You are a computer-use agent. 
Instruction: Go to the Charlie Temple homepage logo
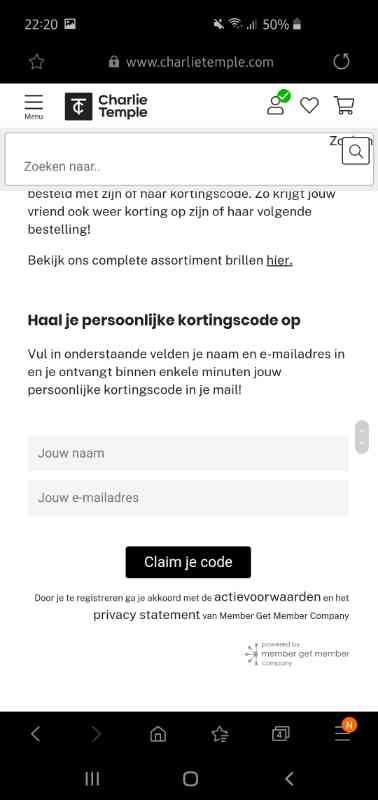pyautogui.click(x=106, y=106)
